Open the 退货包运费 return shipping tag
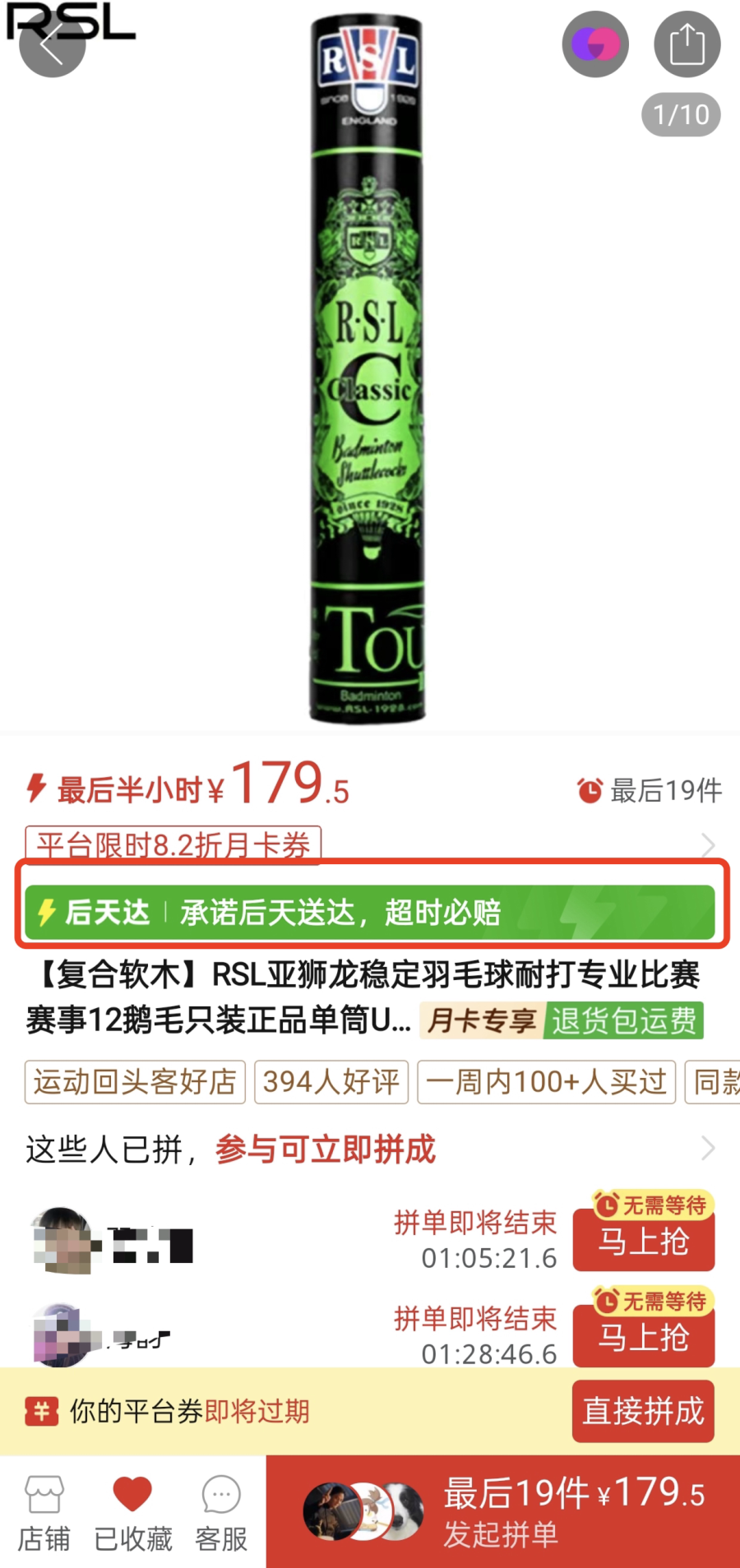The width and height of the screenshot is (740, 1568). point(623,1020)
